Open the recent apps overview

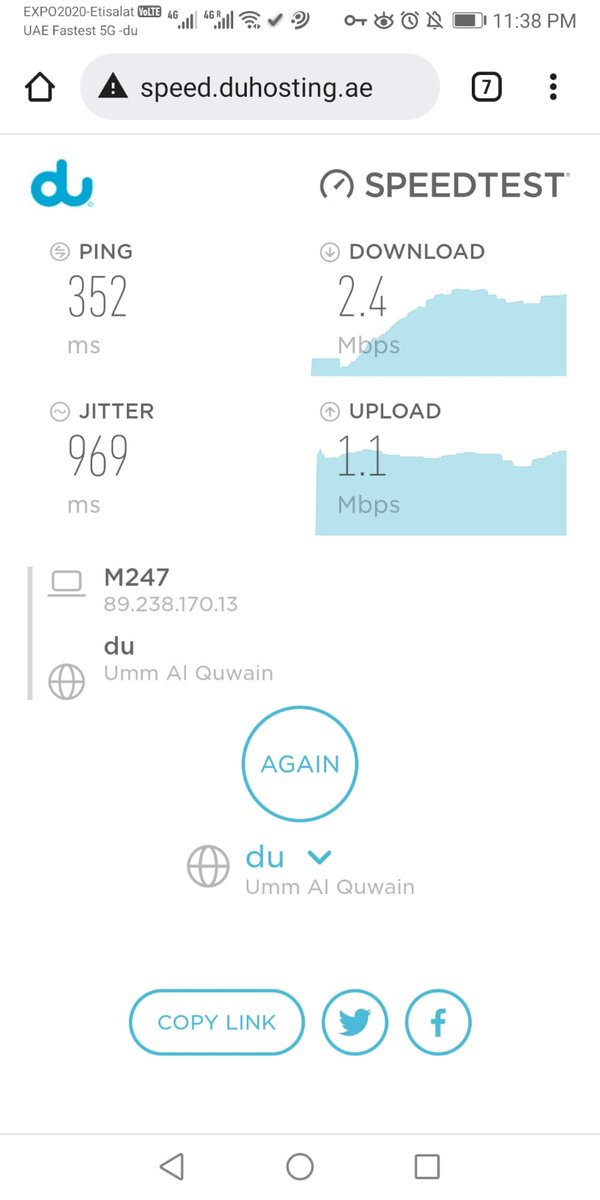(427, 1166)
